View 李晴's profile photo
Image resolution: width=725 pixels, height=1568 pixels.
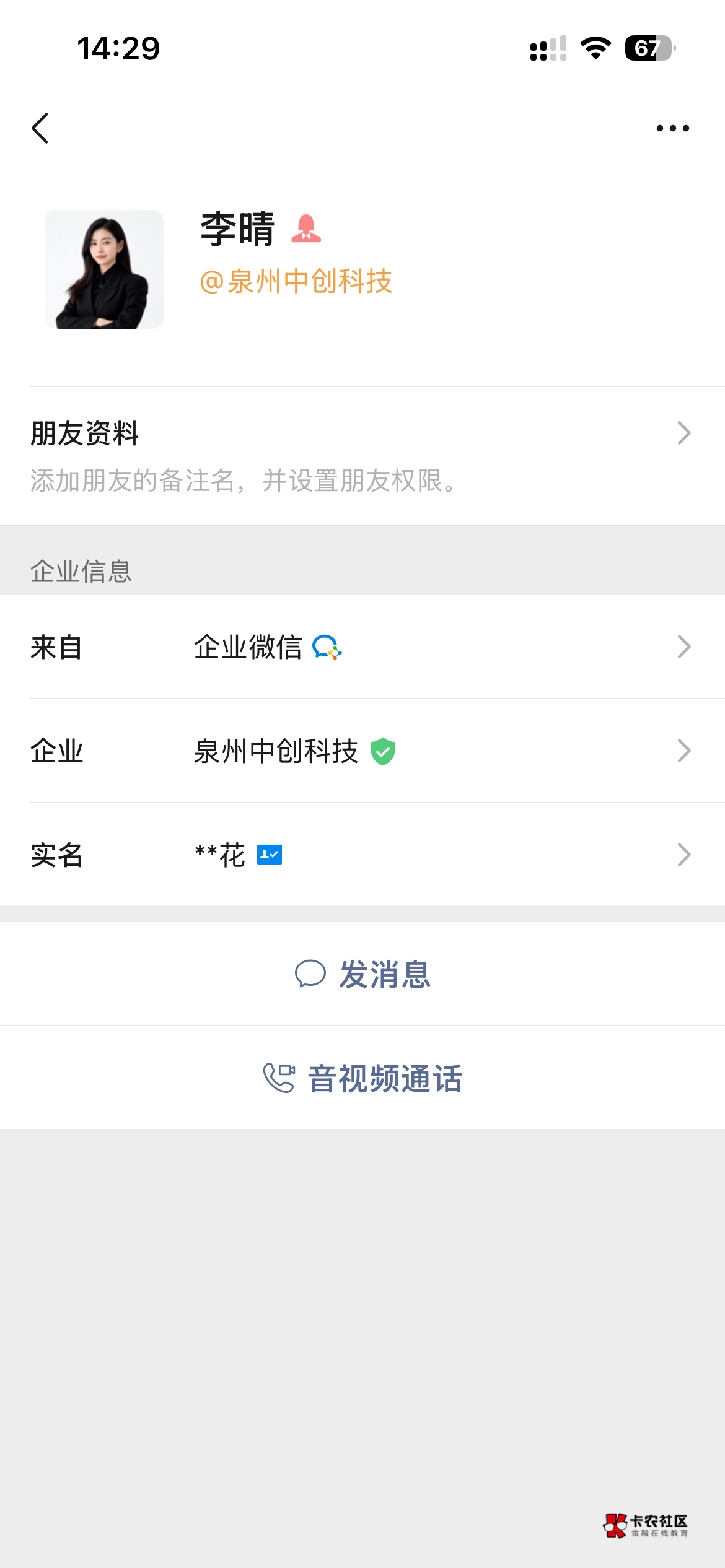[x=104, y=269]
